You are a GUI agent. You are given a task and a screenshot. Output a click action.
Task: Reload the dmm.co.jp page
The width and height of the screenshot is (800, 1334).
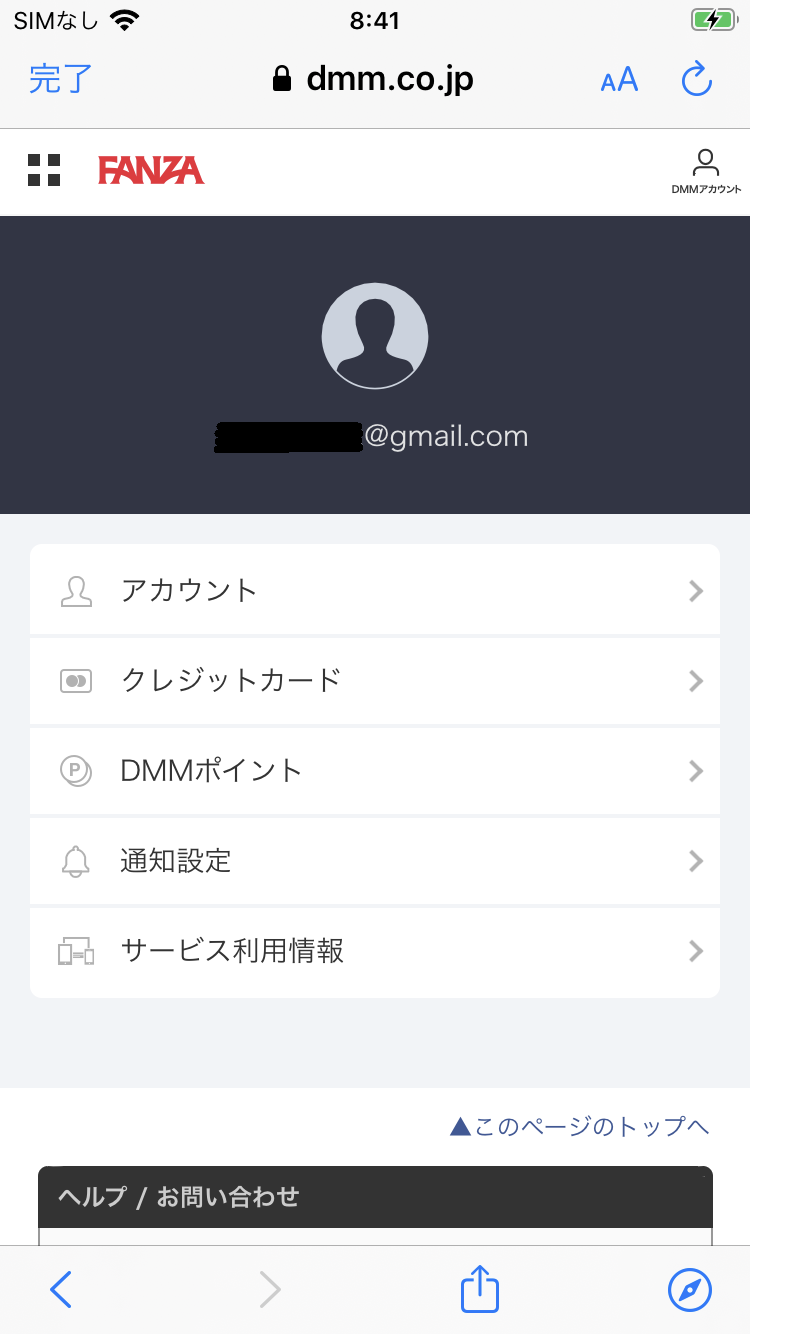click(x=696, y=79)
